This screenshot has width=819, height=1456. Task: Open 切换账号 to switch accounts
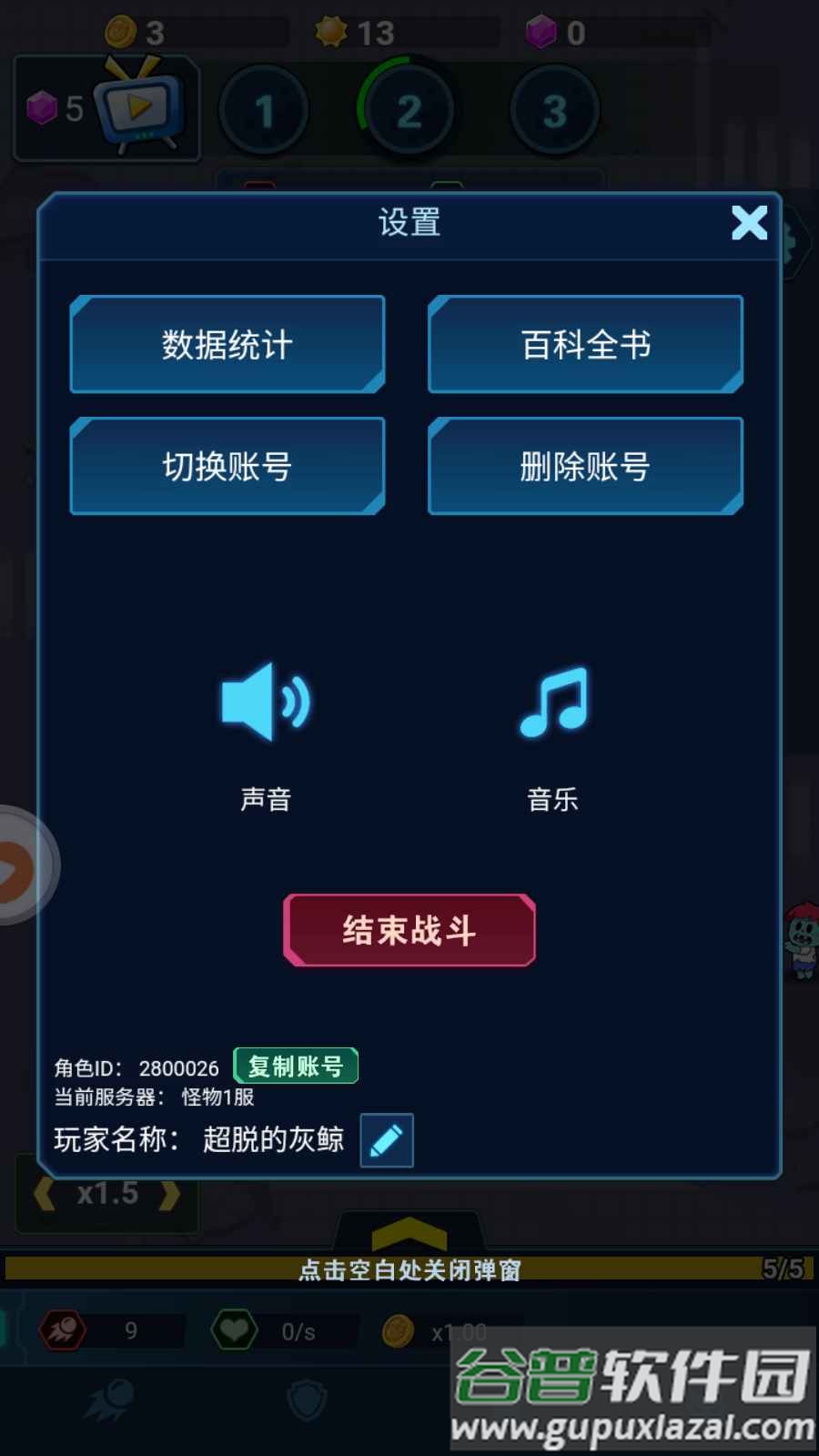point(227,465)
